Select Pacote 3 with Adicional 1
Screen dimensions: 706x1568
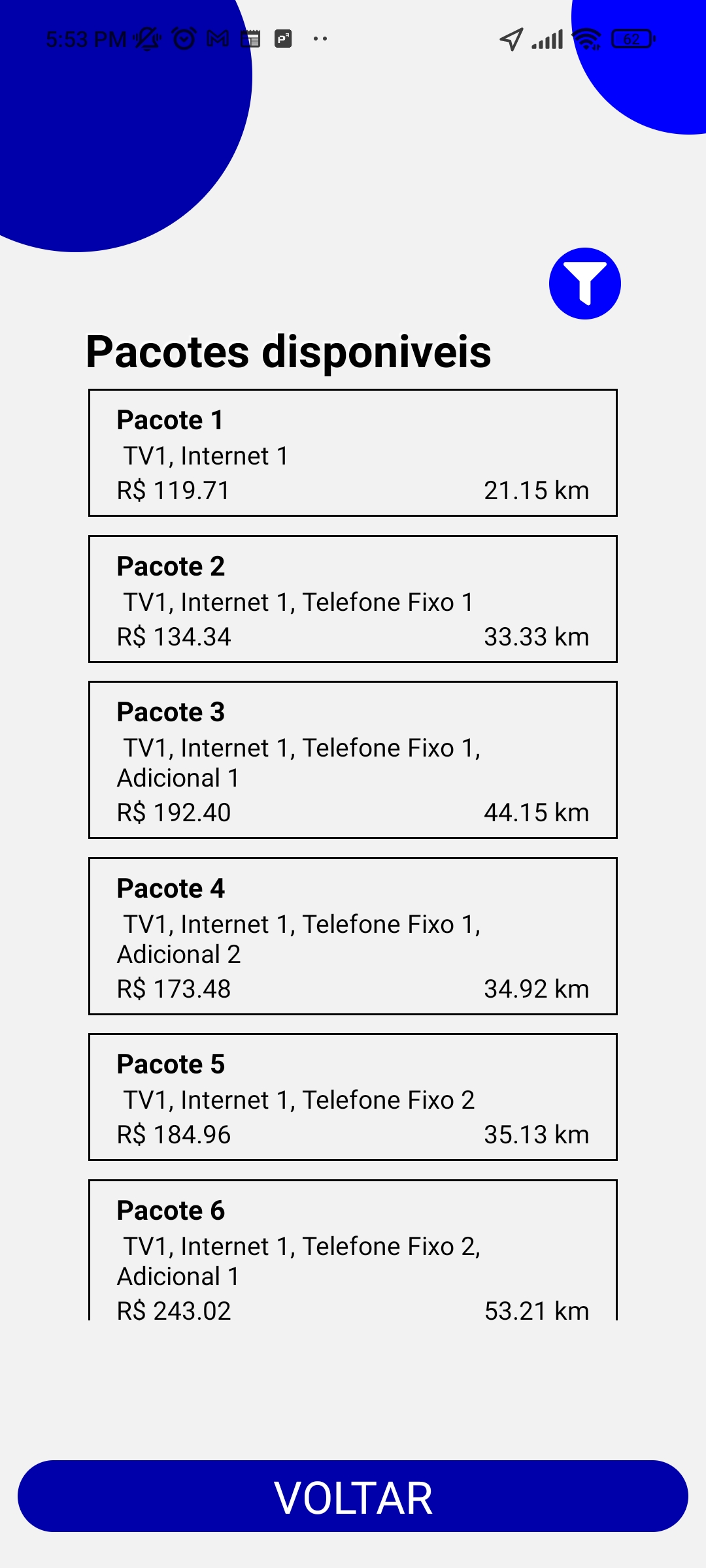pos(353,758)
